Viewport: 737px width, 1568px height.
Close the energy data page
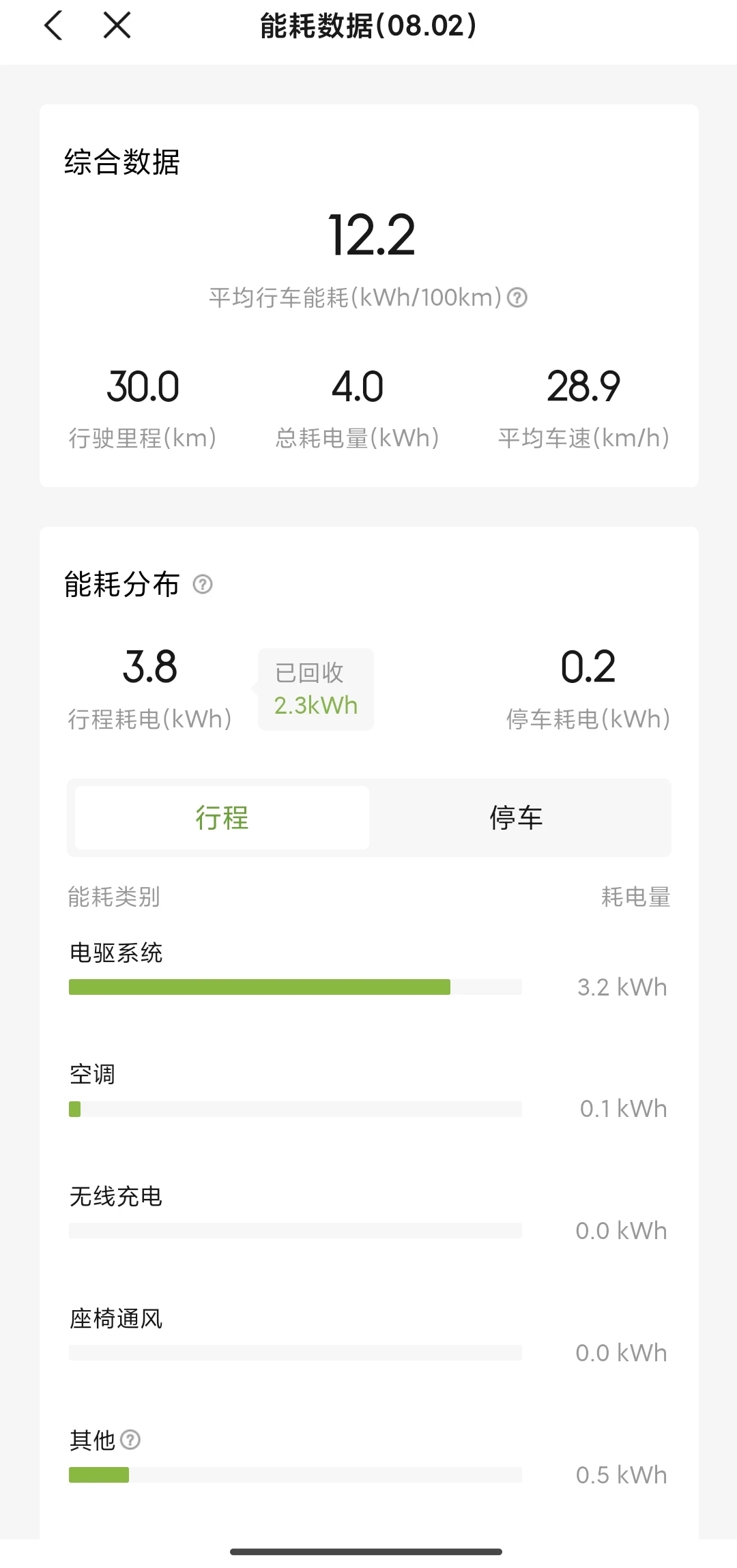(x=117, y=26)
